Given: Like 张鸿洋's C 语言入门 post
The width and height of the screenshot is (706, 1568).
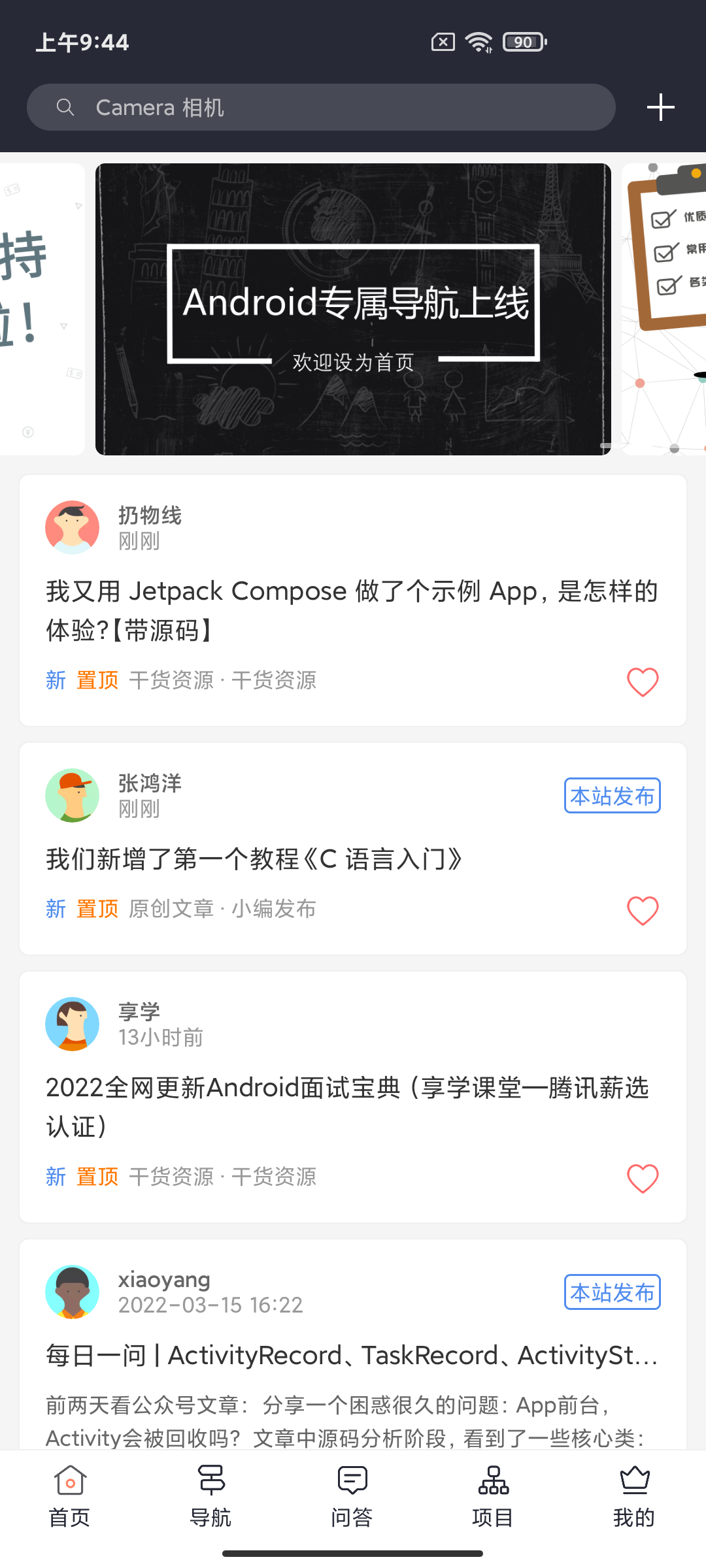Looking at the screenshot, I should 643,911.
